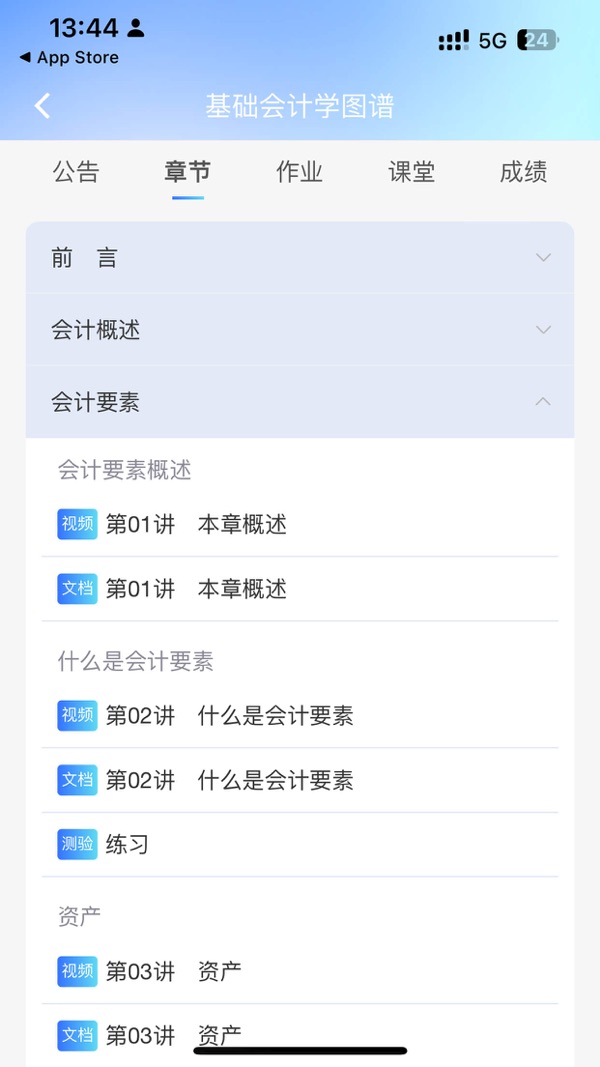Go back using the top-left arrow
Image resolution: width=600 pixels, height=1067 pixels.
(42, 106)
